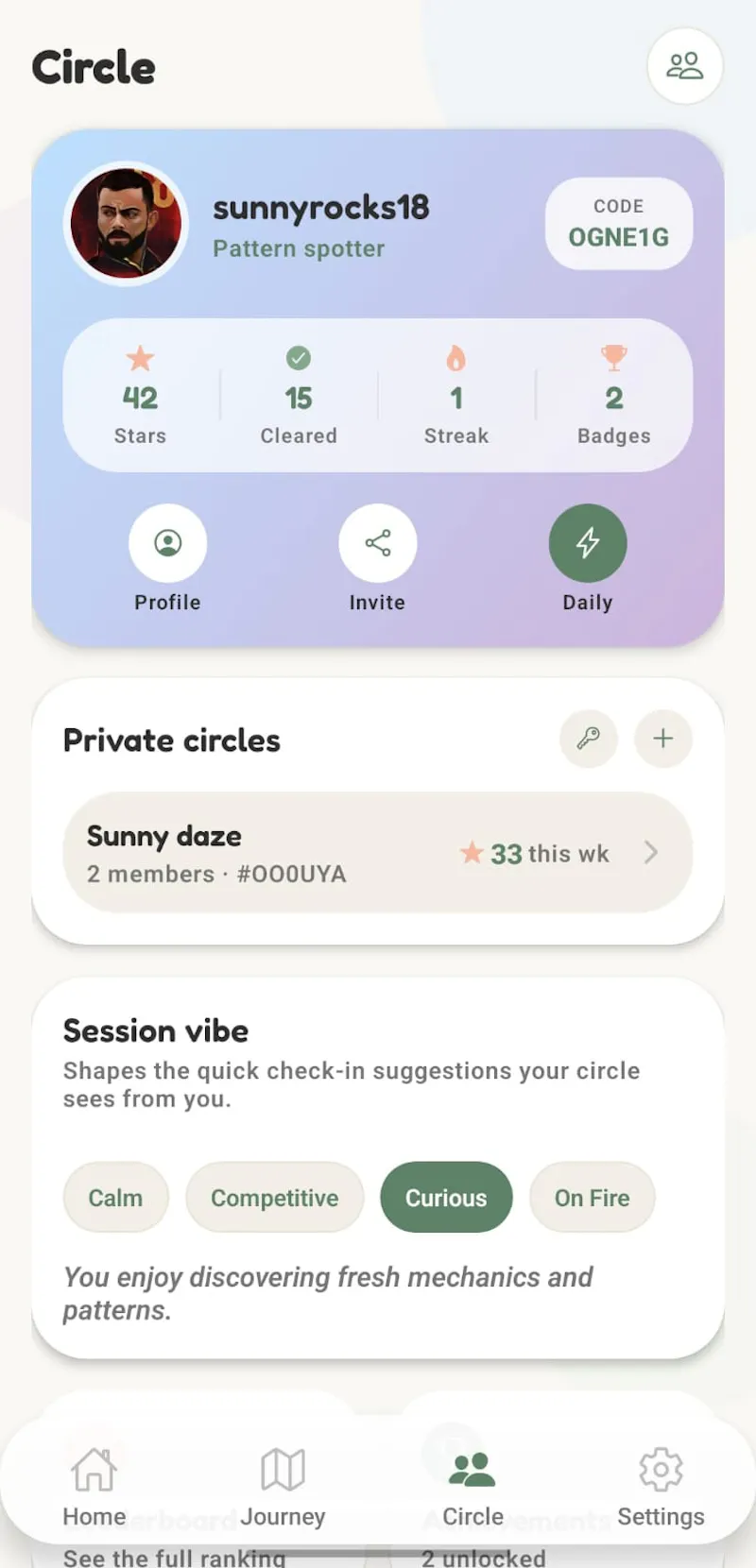Open the Sunny daze circle
The image size is (756, 1568).
point(378,853)
